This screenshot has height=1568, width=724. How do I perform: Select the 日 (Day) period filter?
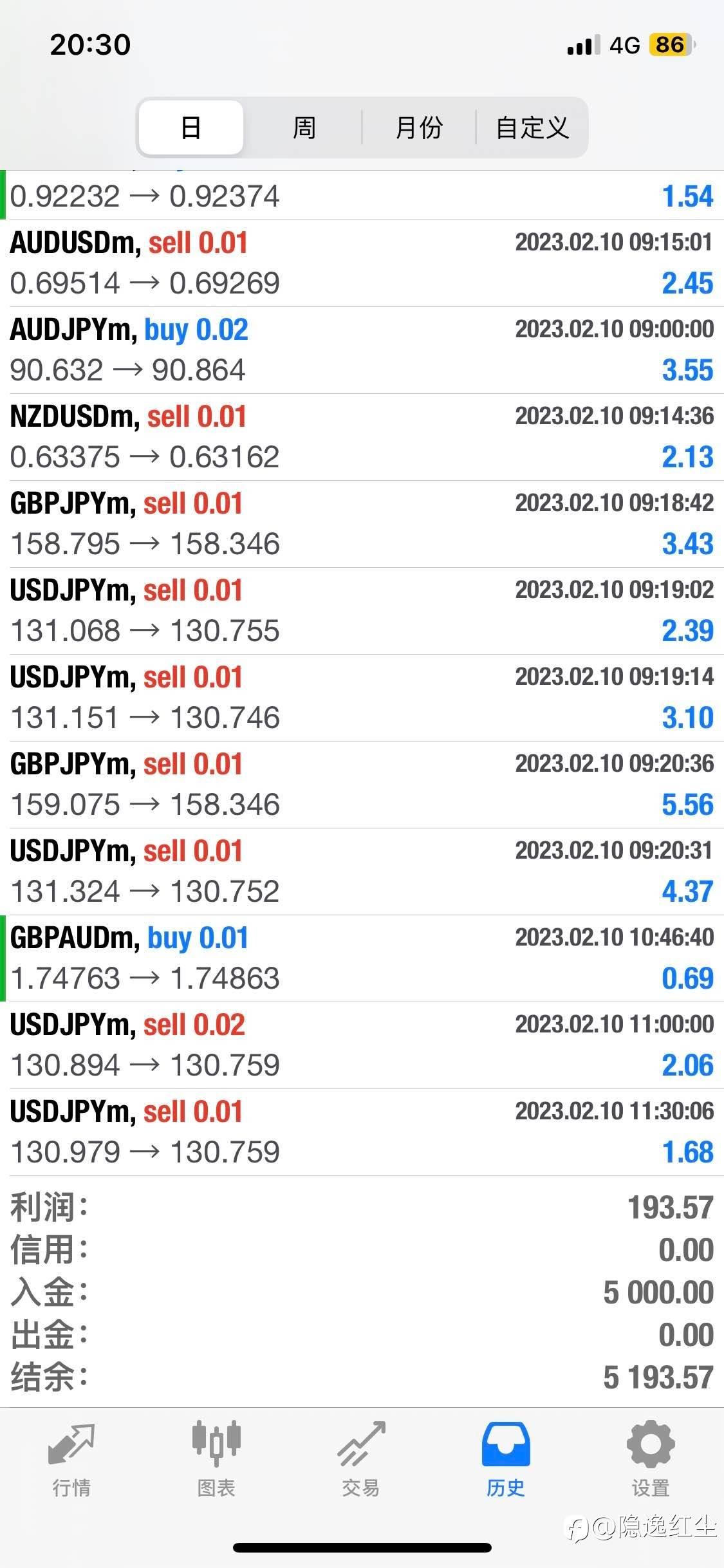coord(191,127)
